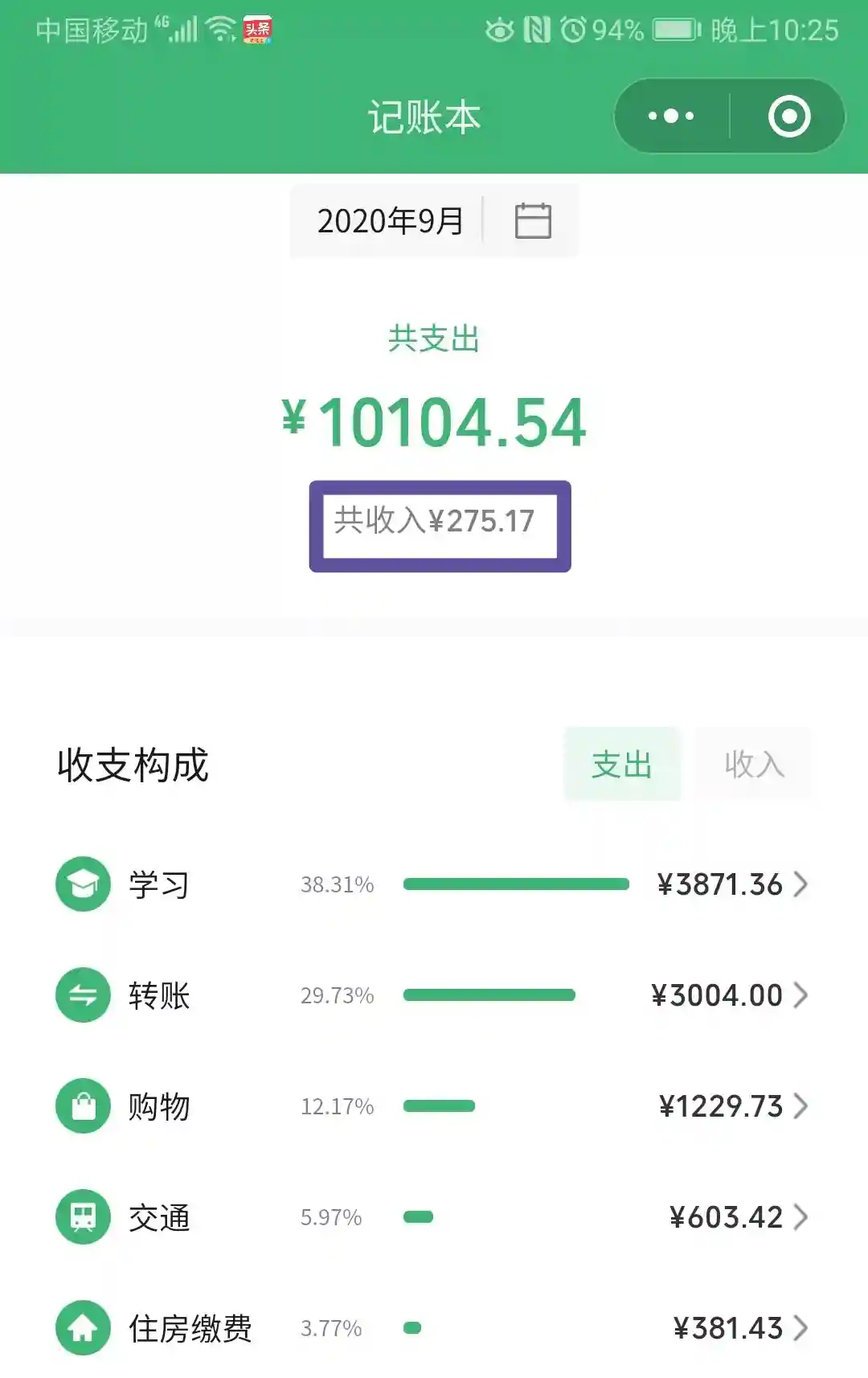Open 学习 spending details

[434, 884]
